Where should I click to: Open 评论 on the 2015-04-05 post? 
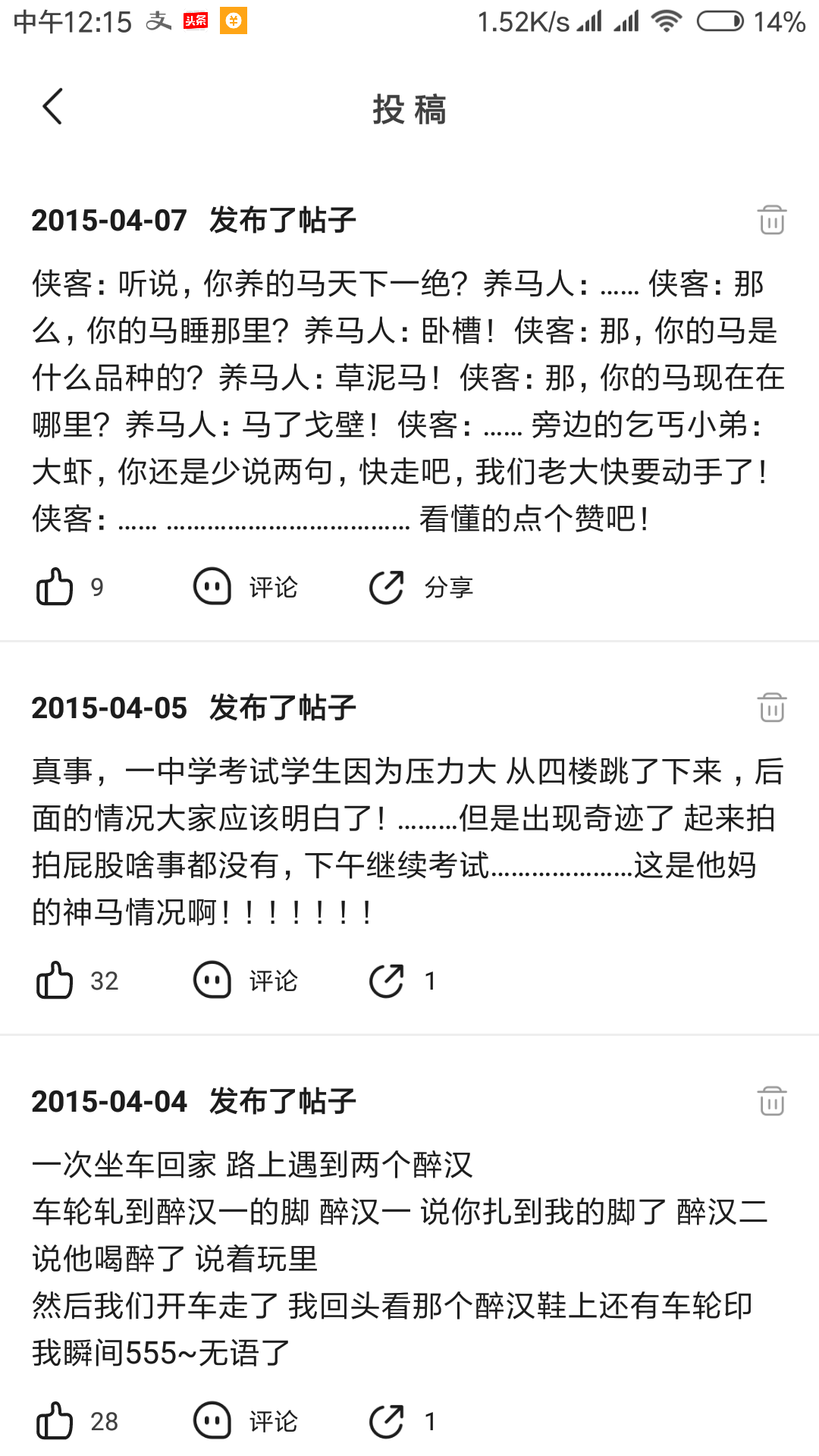pyautogui.click(x=245, y=981)
